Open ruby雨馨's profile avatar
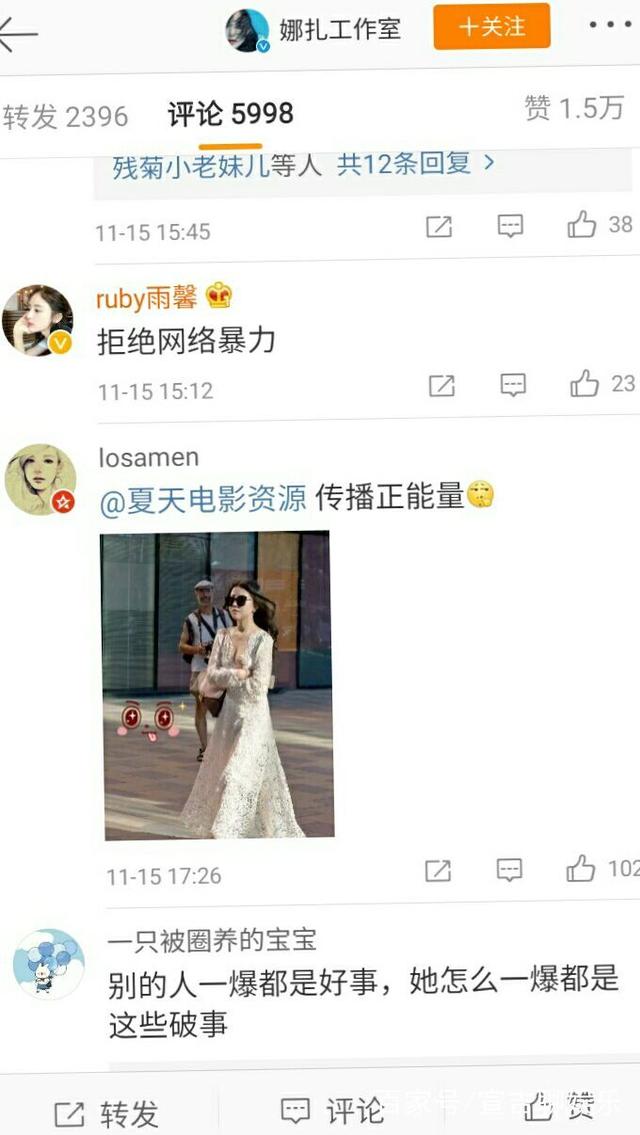Viewport: 640px width, 1135px height. point(38,320)
